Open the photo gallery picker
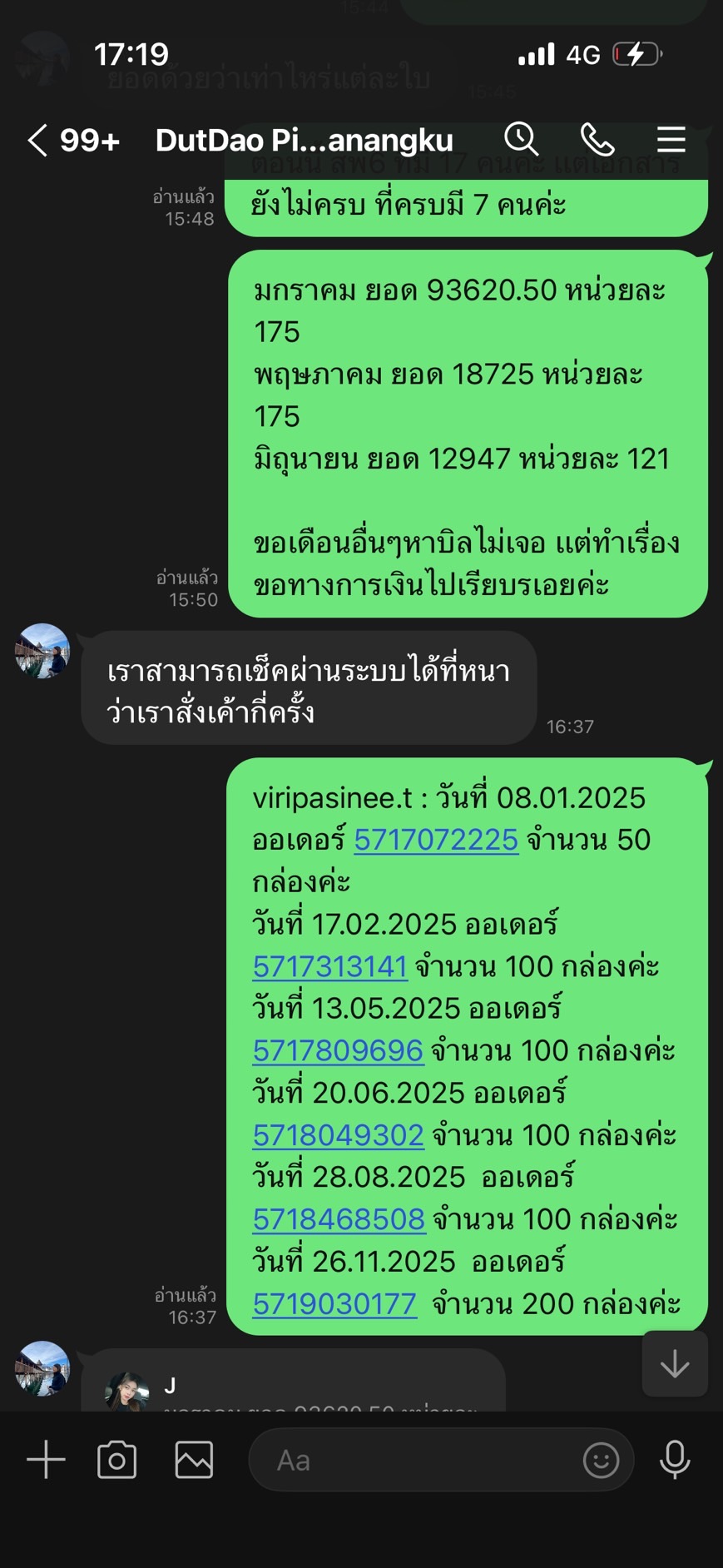723x1568 pixels. (194, 1460)
